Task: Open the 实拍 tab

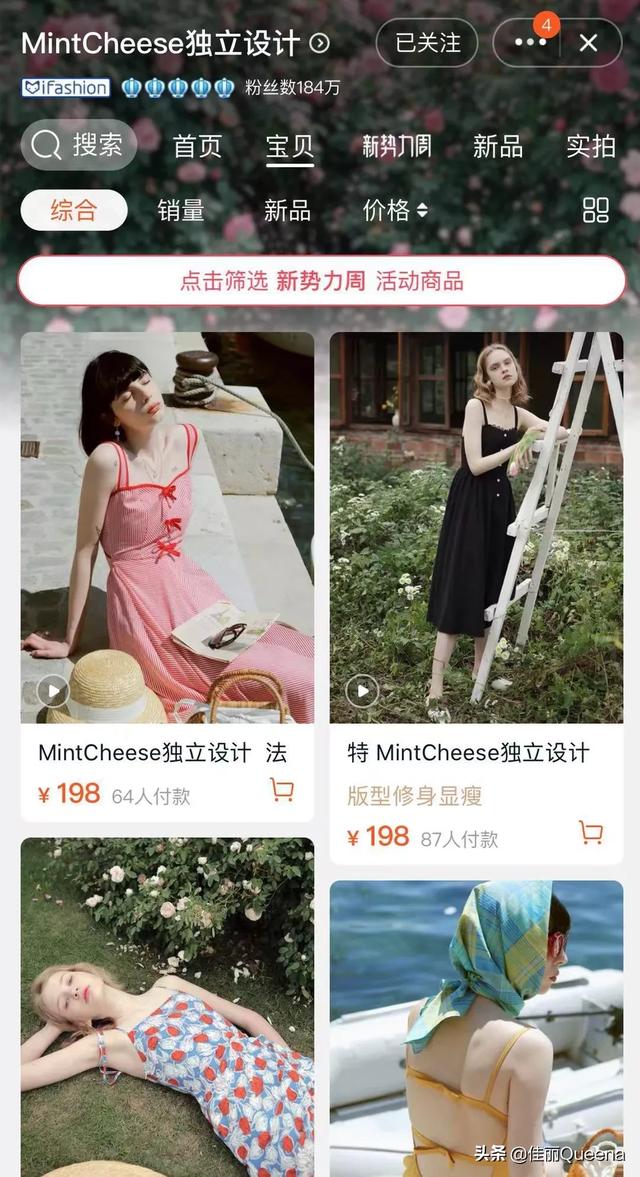Action: point(591,146)
